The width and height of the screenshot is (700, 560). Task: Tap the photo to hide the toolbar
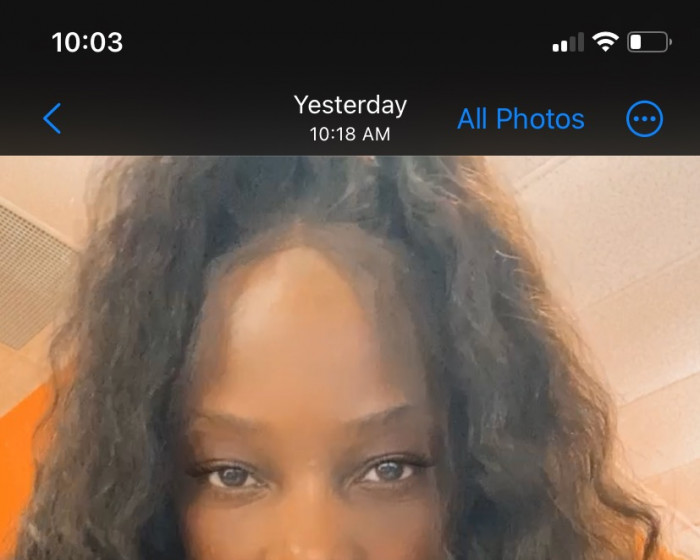point(350,360)
